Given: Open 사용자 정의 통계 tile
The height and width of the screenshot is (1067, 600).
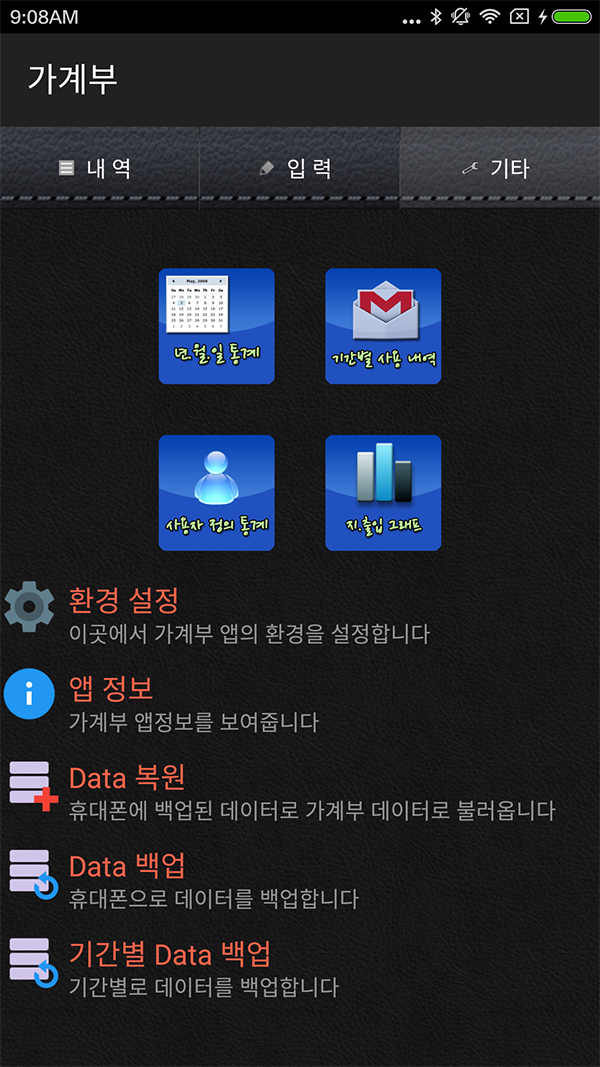Looking at the screenshot, I should 216,492.
